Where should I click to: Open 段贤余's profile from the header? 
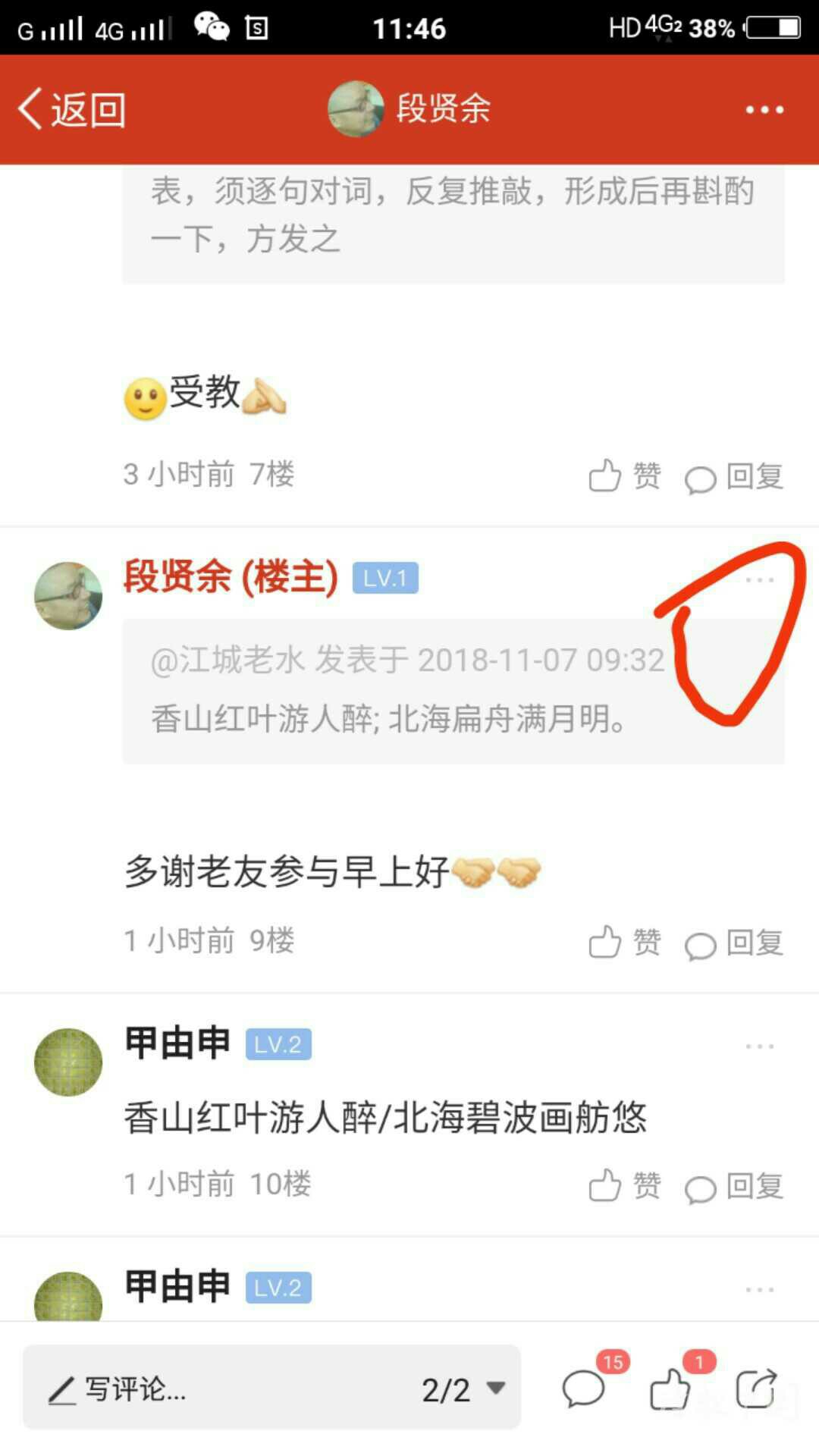[x=409, y=108]
